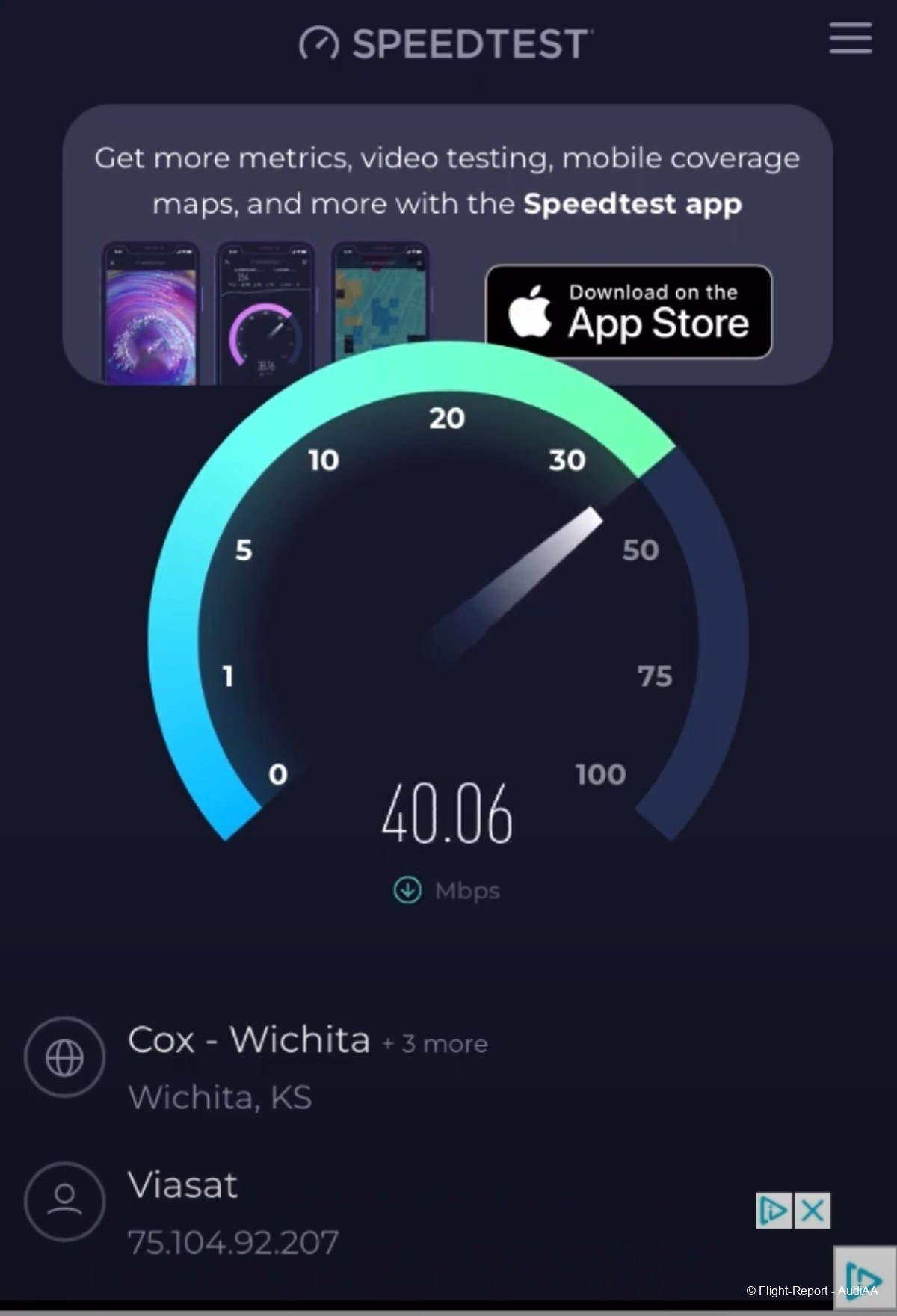Open the AdChoices info icon
Screen dimensions: 897x1316
[x=773, y=1210]
